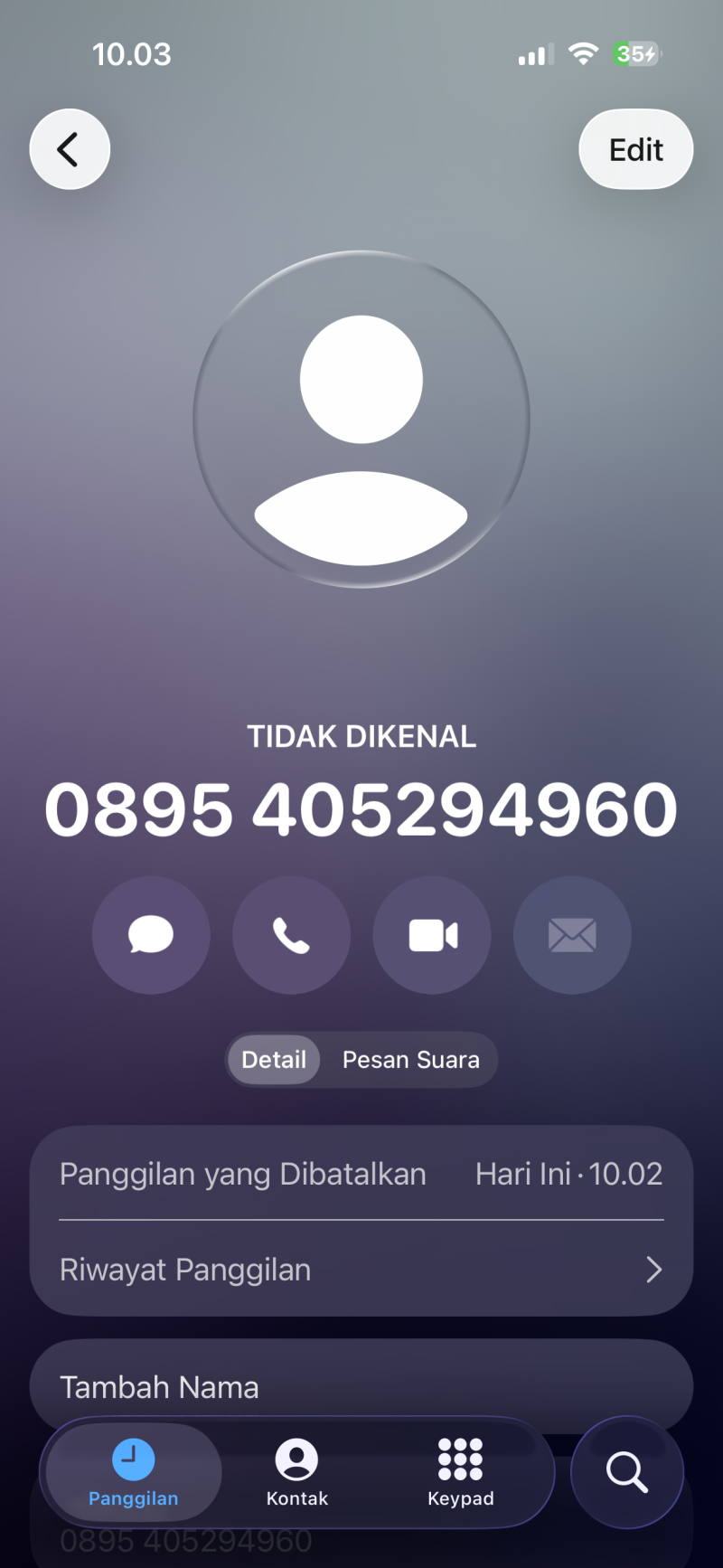Switch to the Detail segment
Image resolution: width=723 pixels, height=1568 pixels.
click(x=274, y=1060)
